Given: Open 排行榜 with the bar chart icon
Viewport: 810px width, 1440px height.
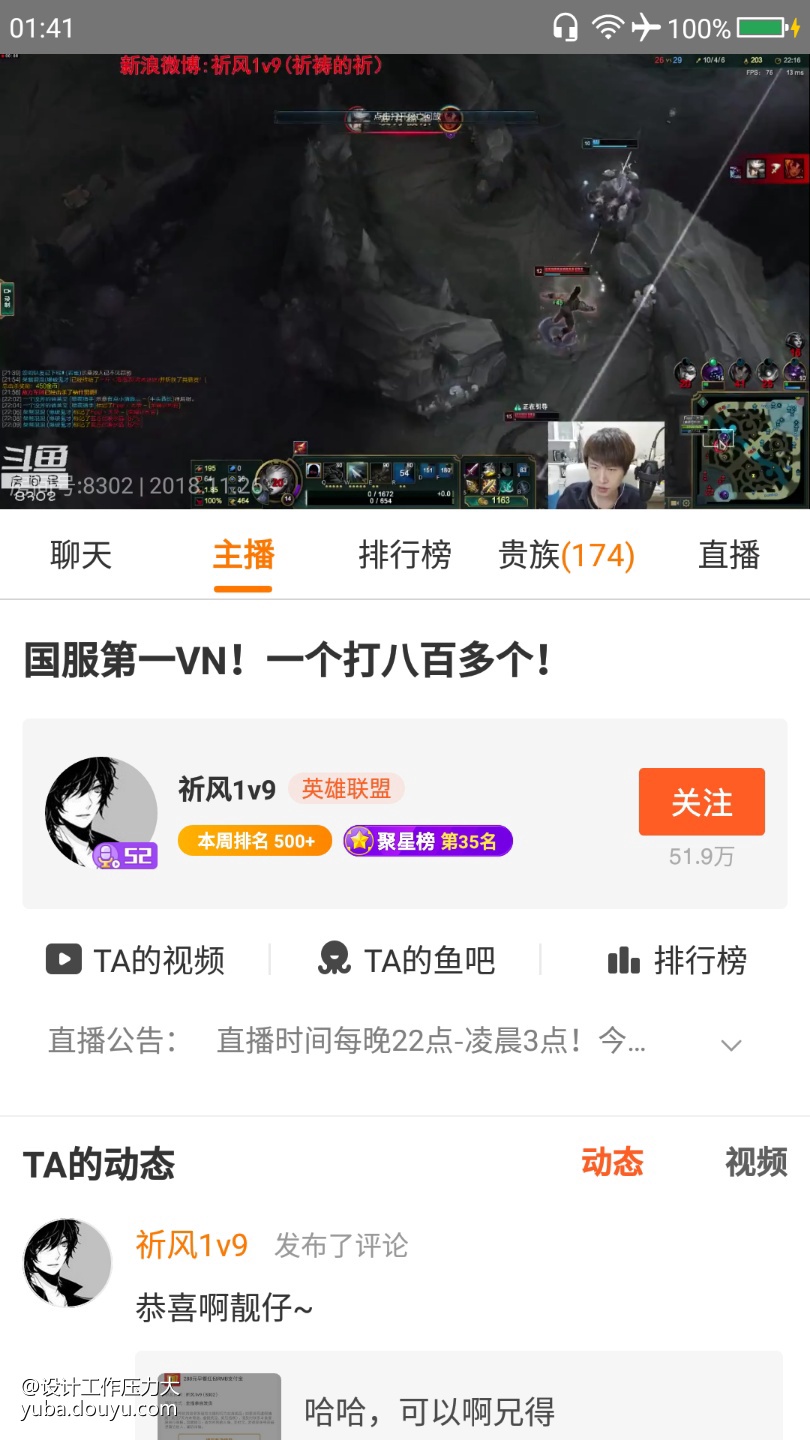Looking at the screenshot, I should pyautogui.click(x=677, y=960).
